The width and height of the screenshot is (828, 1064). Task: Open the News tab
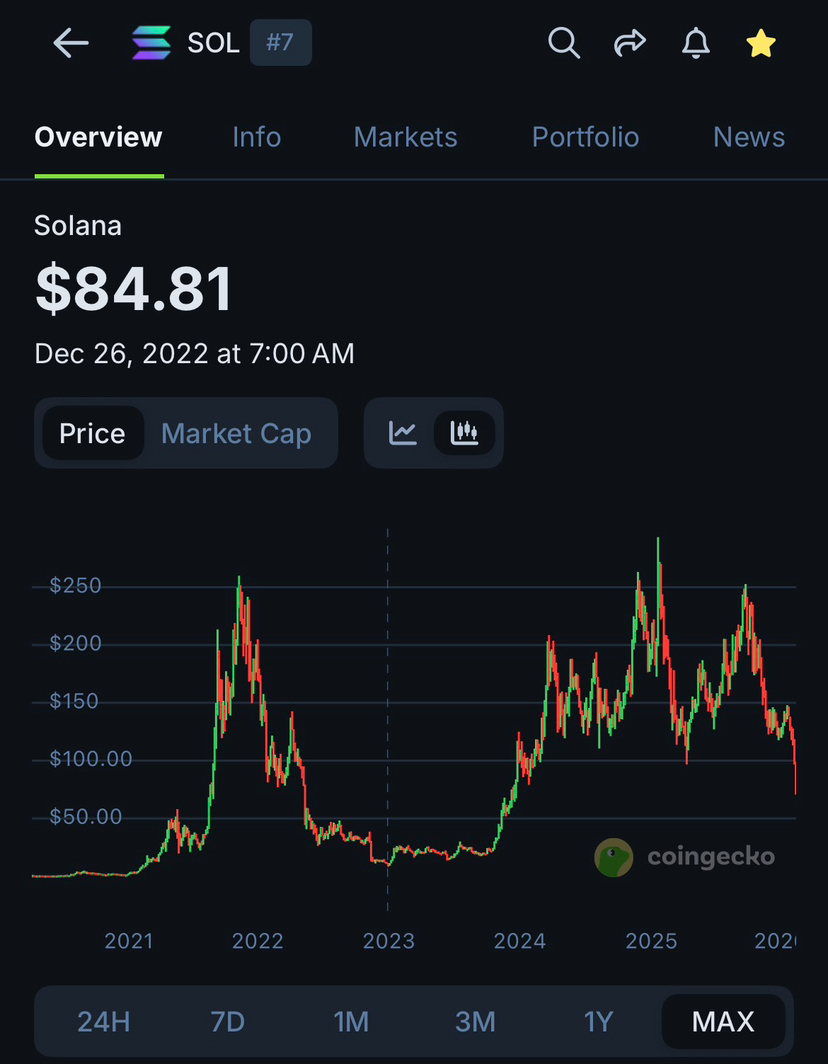(x=748, y=137)
